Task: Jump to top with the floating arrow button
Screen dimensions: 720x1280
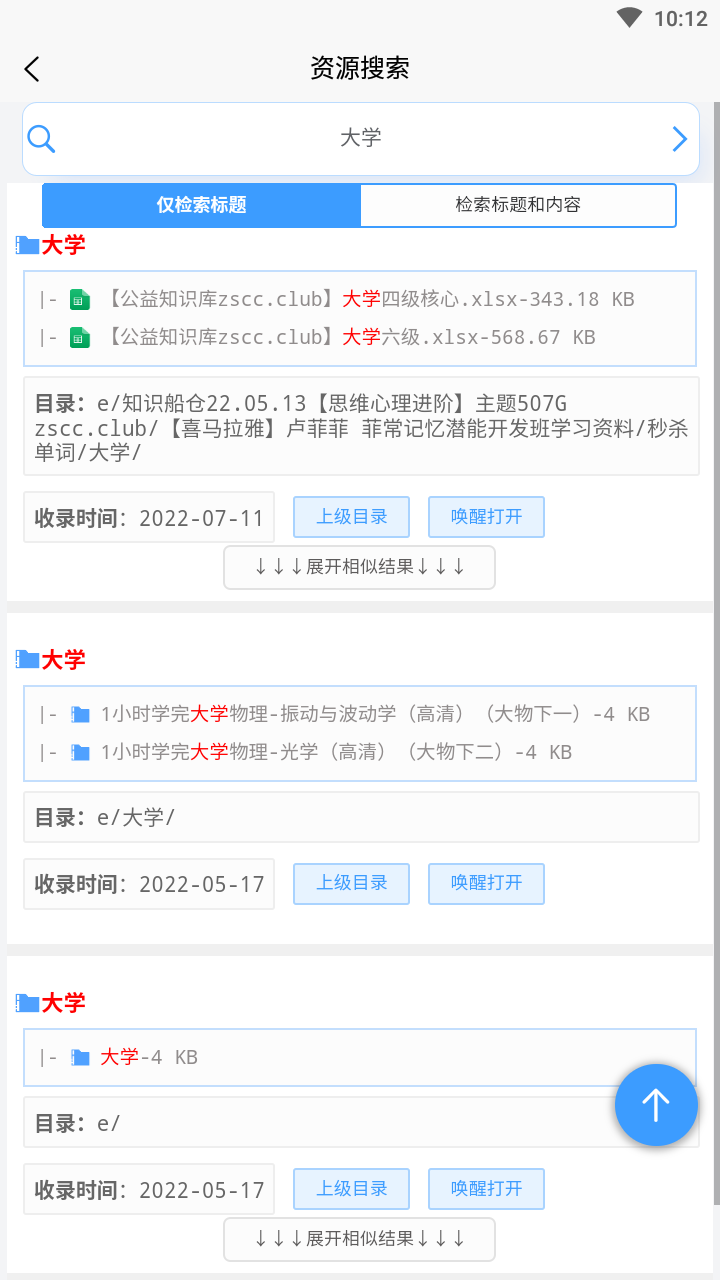Action: 656,1105
